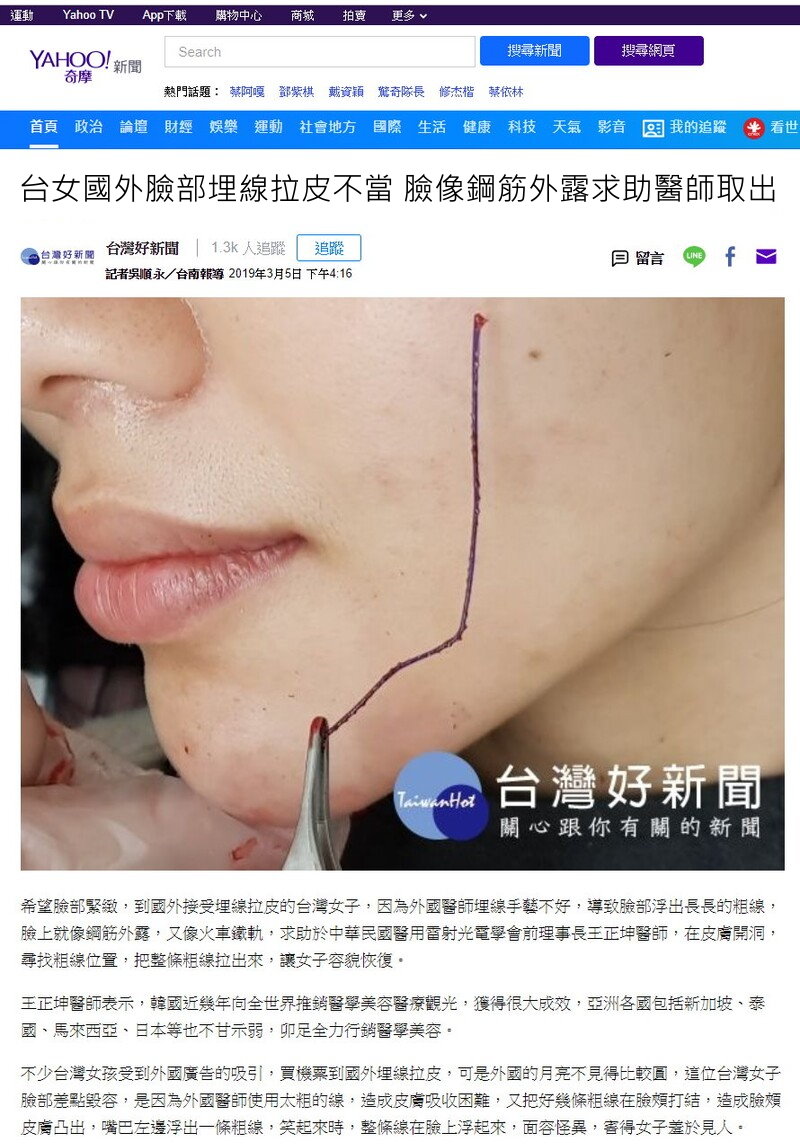The width and height of the screenshot is (800, 1147).
Task: Follow 台灣好新聞 with the 追蹤 button
Action: coord(329,248)
